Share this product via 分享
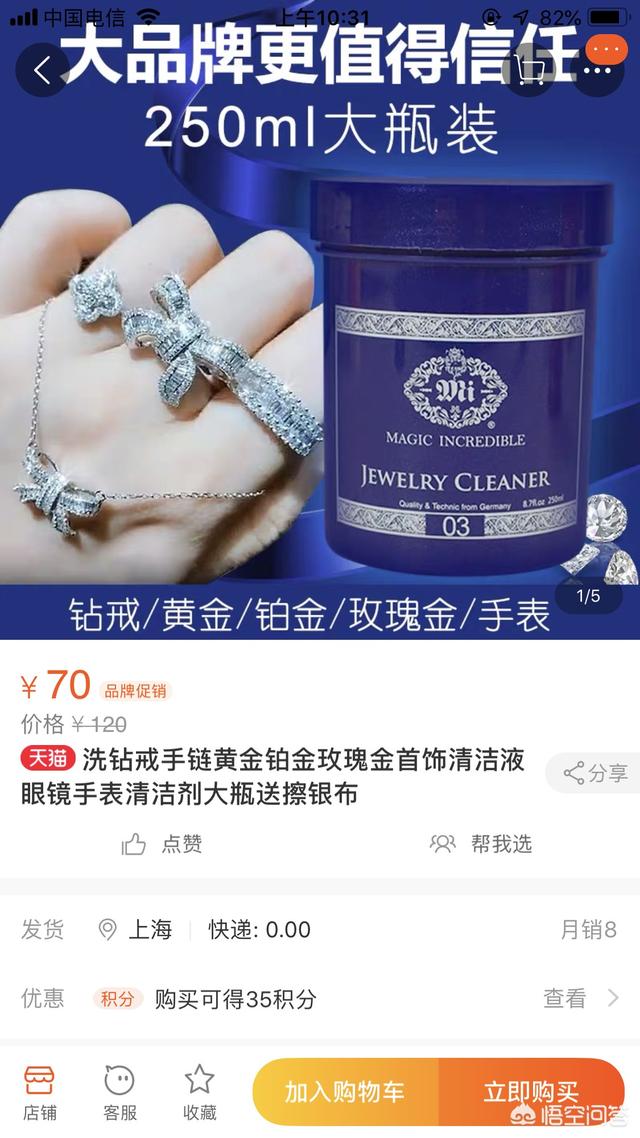The width and height of the screenshot is (640, 1138). (595, 773)
